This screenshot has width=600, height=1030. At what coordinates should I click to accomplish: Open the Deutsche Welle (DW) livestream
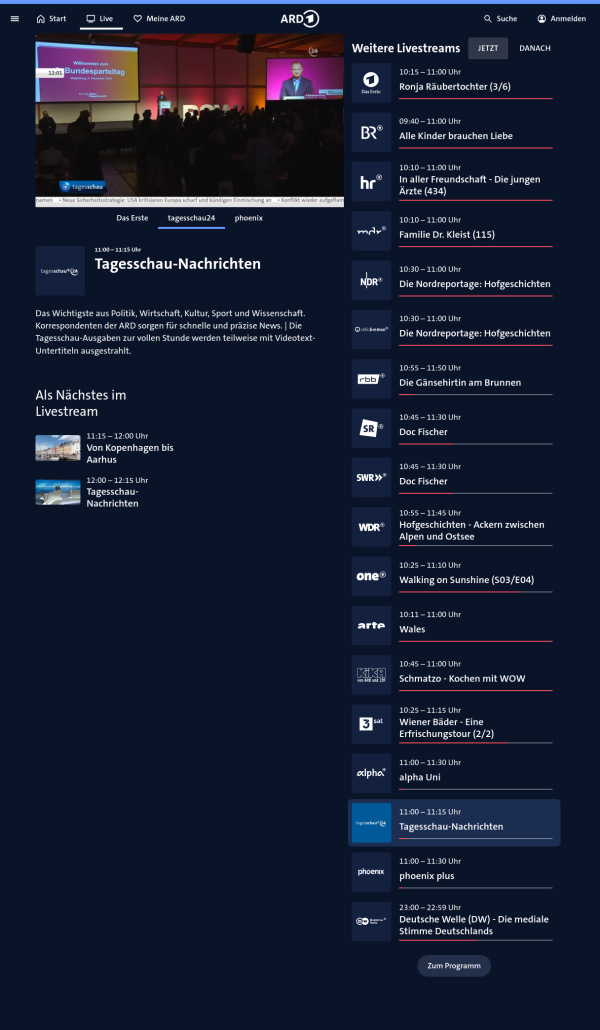click(x=473, y=924)
